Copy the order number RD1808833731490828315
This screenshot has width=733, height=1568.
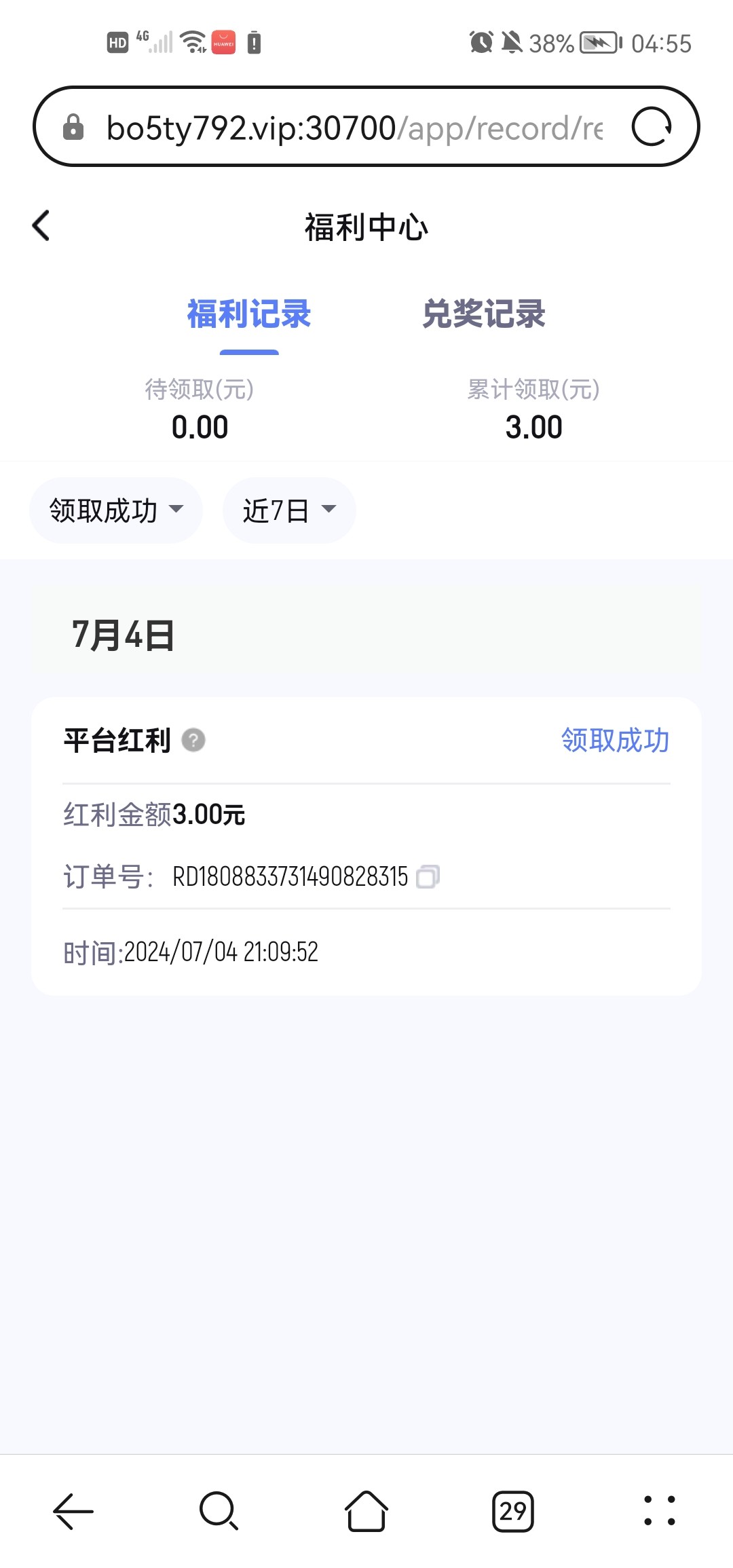pos(428,876)
